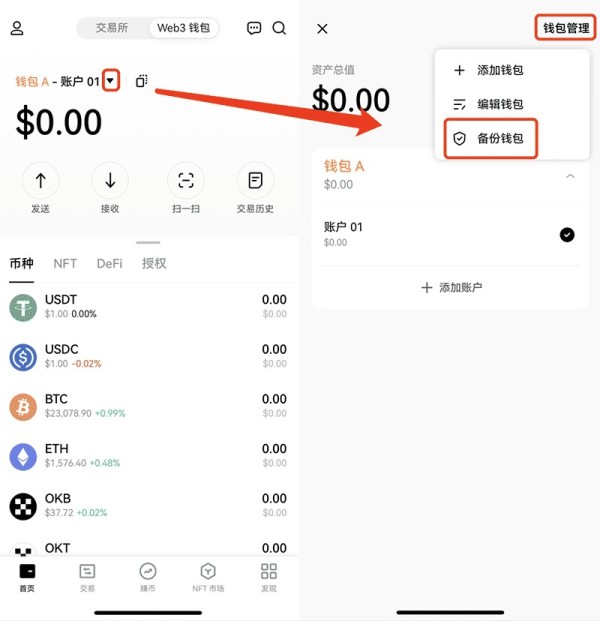Switch to the DeFi tab
Viewport: 600px width, 621px height.
click(109, 263)
